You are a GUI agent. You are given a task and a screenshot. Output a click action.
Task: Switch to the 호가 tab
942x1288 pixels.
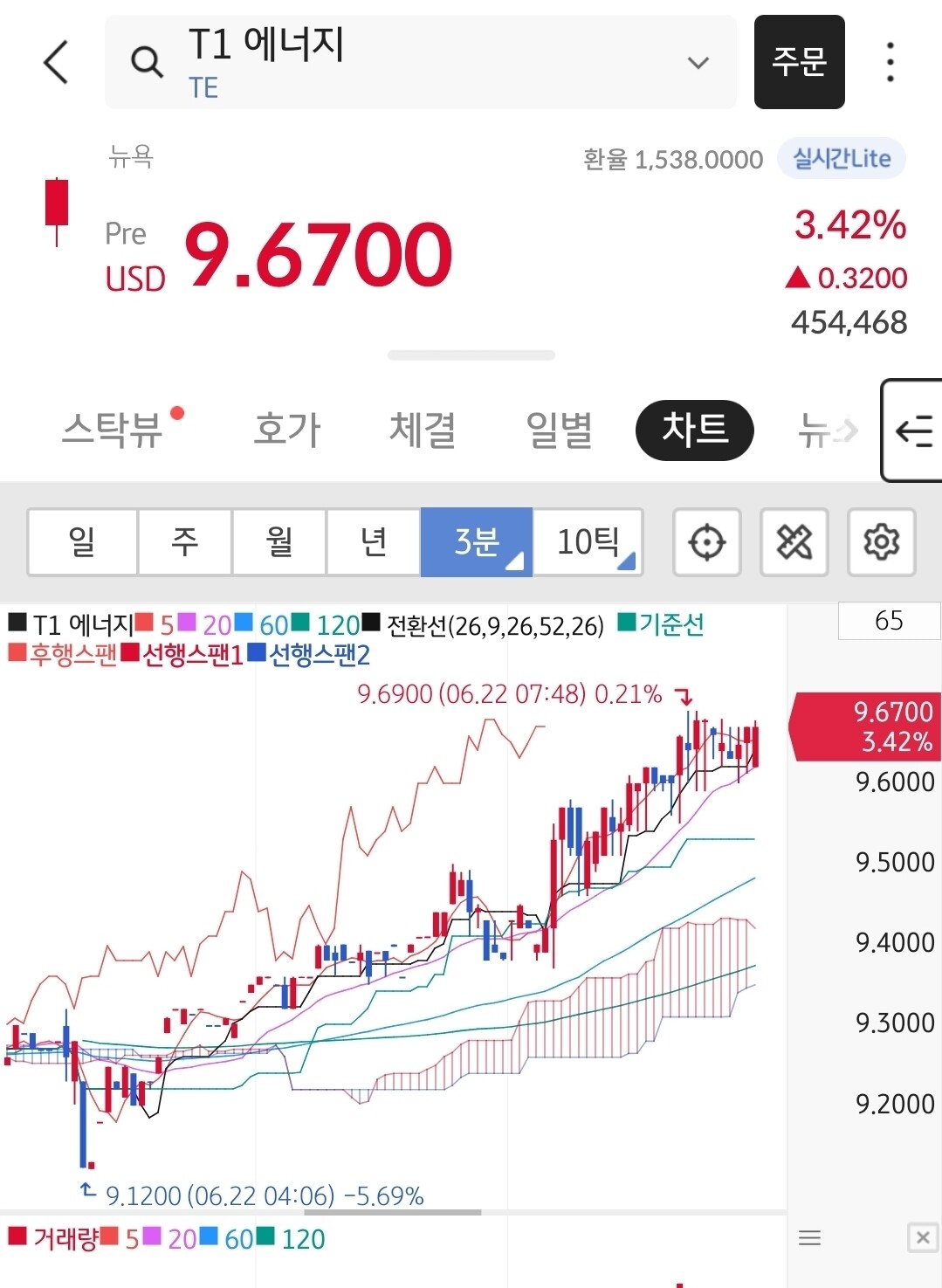point(287,430)
